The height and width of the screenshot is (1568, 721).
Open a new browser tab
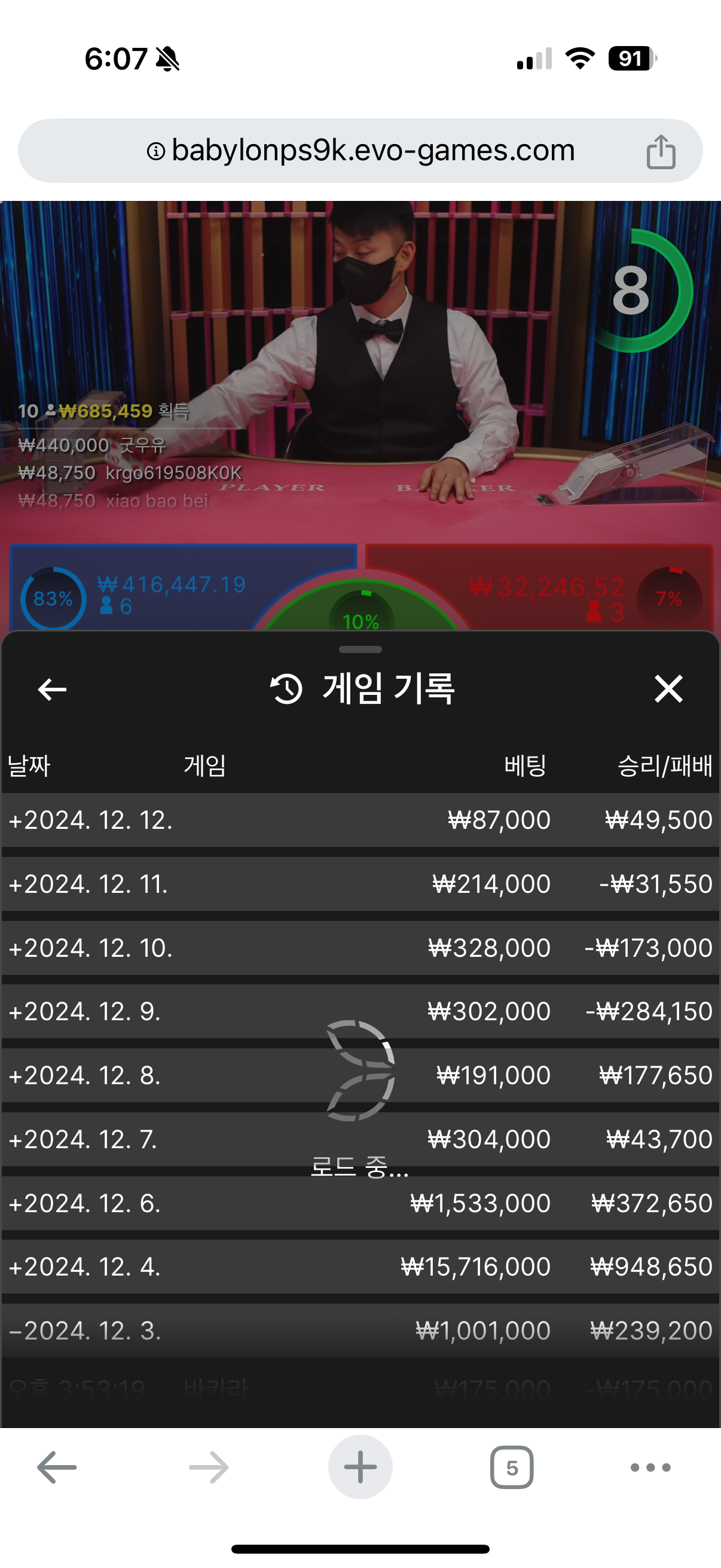(360, 1467)
